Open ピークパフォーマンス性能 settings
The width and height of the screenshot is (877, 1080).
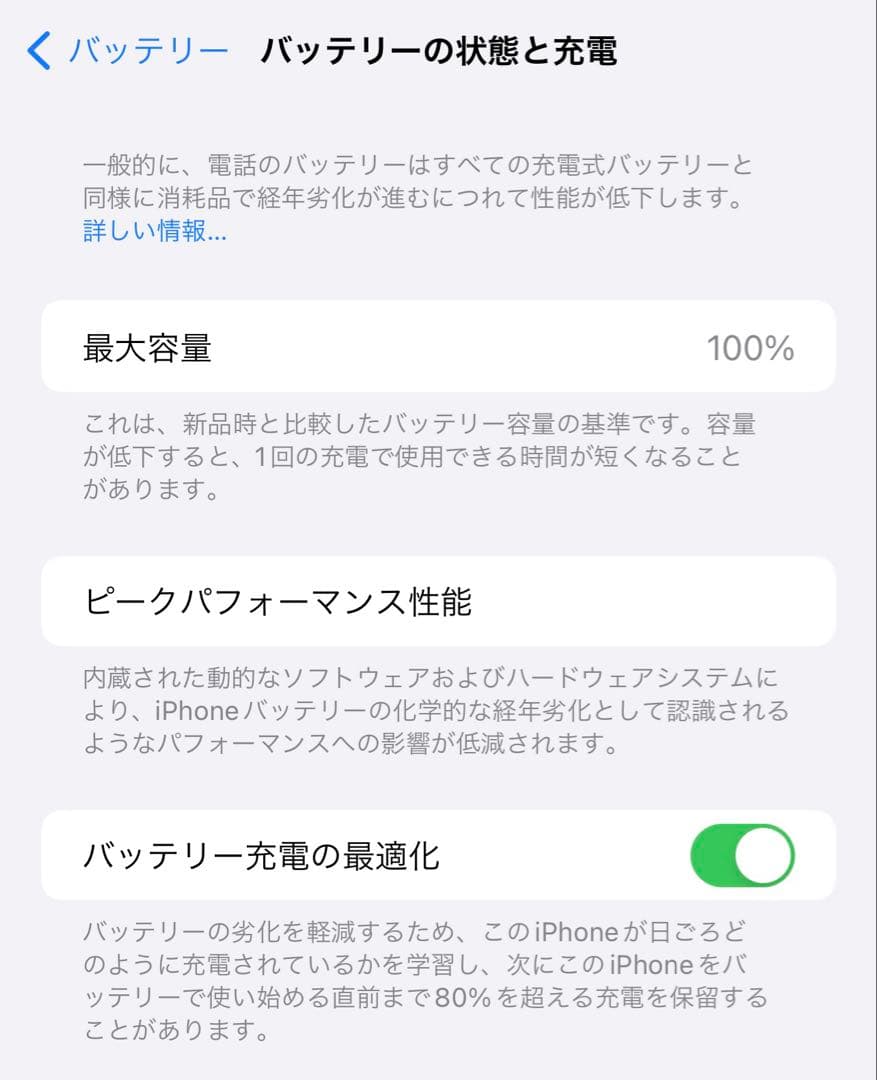pyautogui.click(x=438, y=600)
